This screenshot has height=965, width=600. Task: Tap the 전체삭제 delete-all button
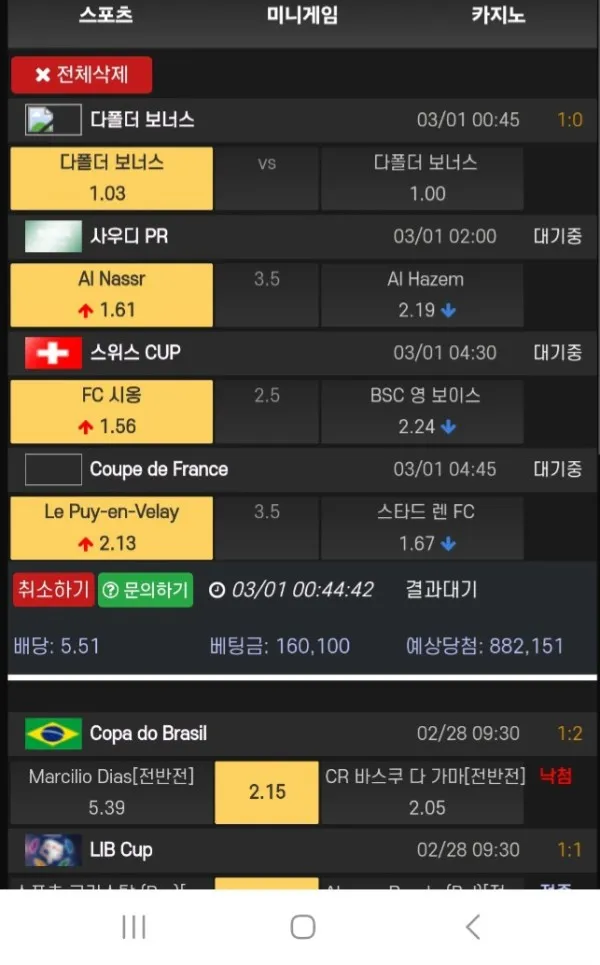pos(81,75)
